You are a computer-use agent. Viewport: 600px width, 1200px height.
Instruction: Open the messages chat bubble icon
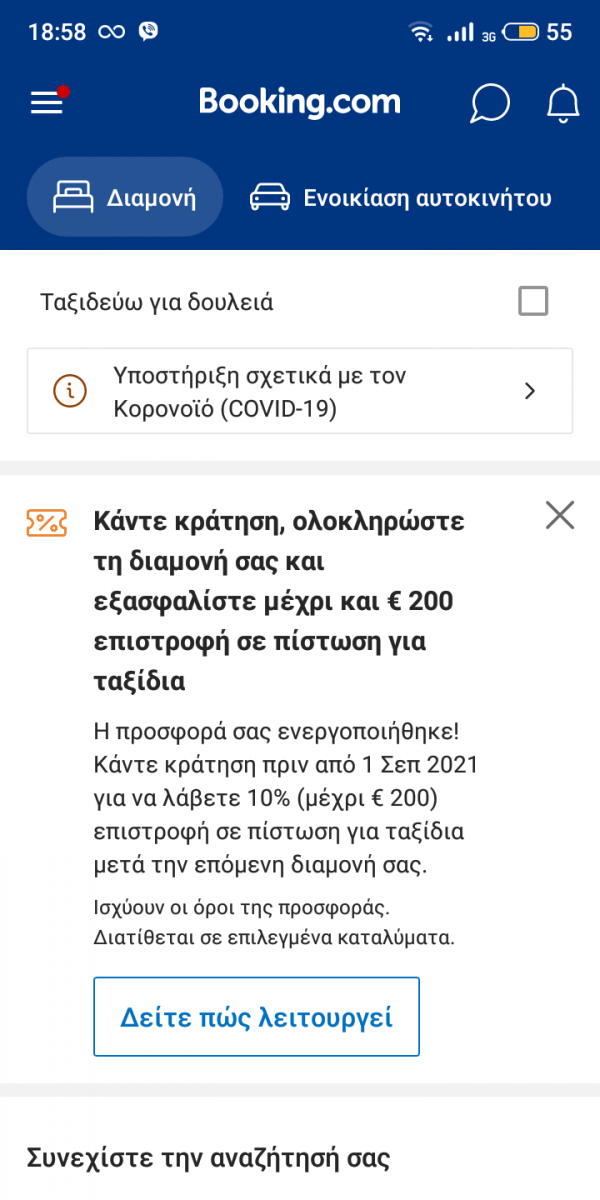490,103
